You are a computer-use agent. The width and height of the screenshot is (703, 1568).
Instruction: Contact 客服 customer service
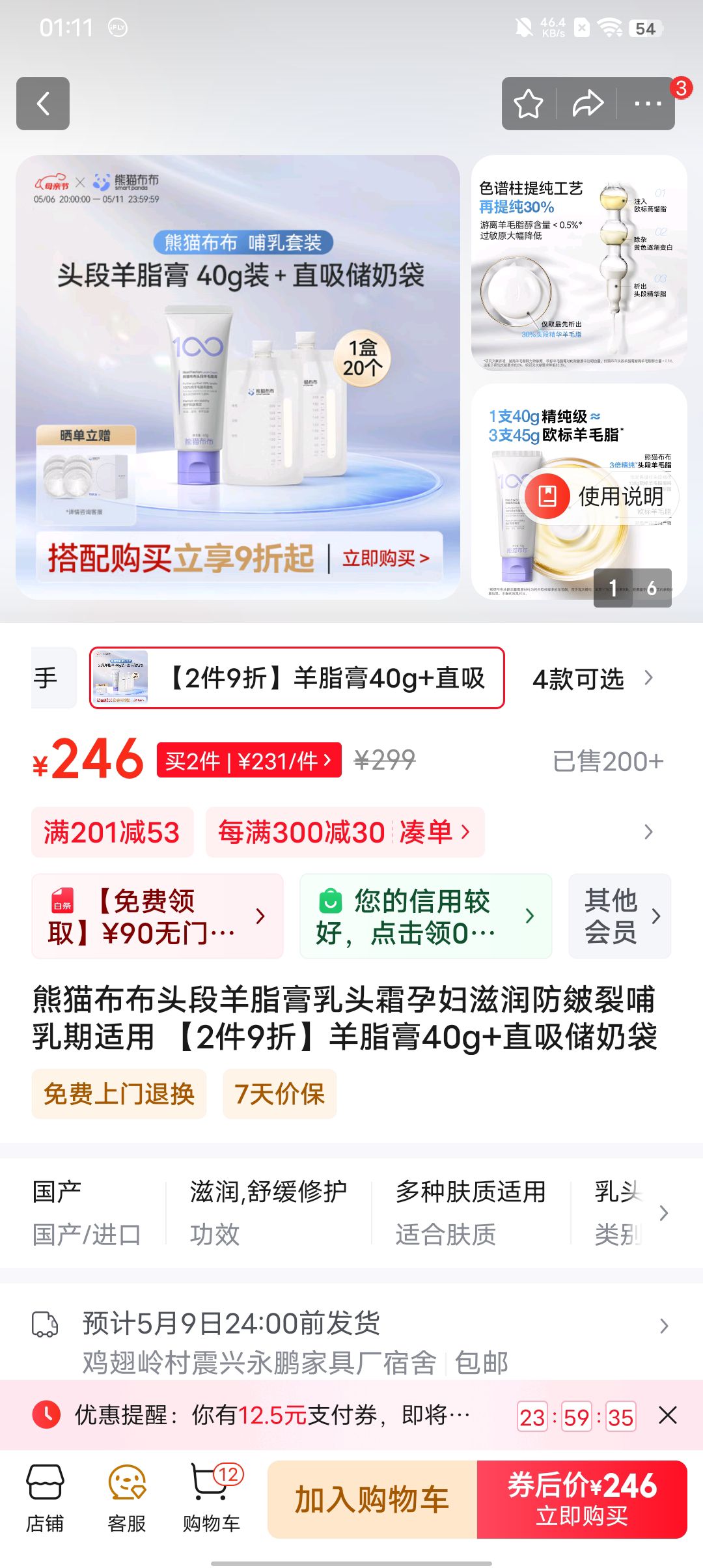pyautogui.click(x=127, y=1499)
